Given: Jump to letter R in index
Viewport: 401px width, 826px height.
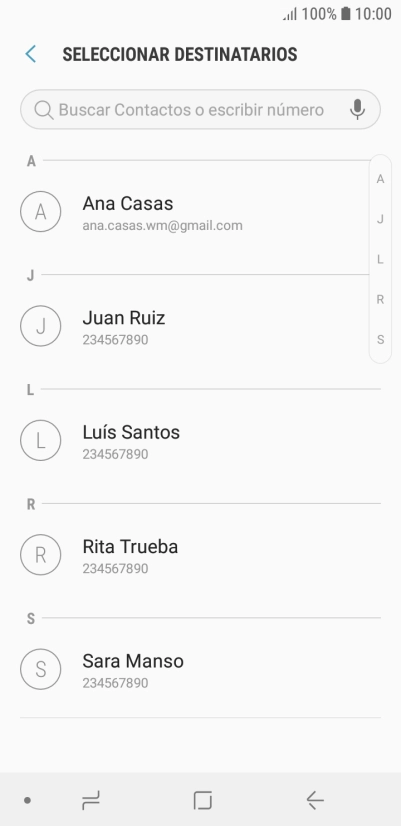Looking at the screenshot, I should [380, 300].
